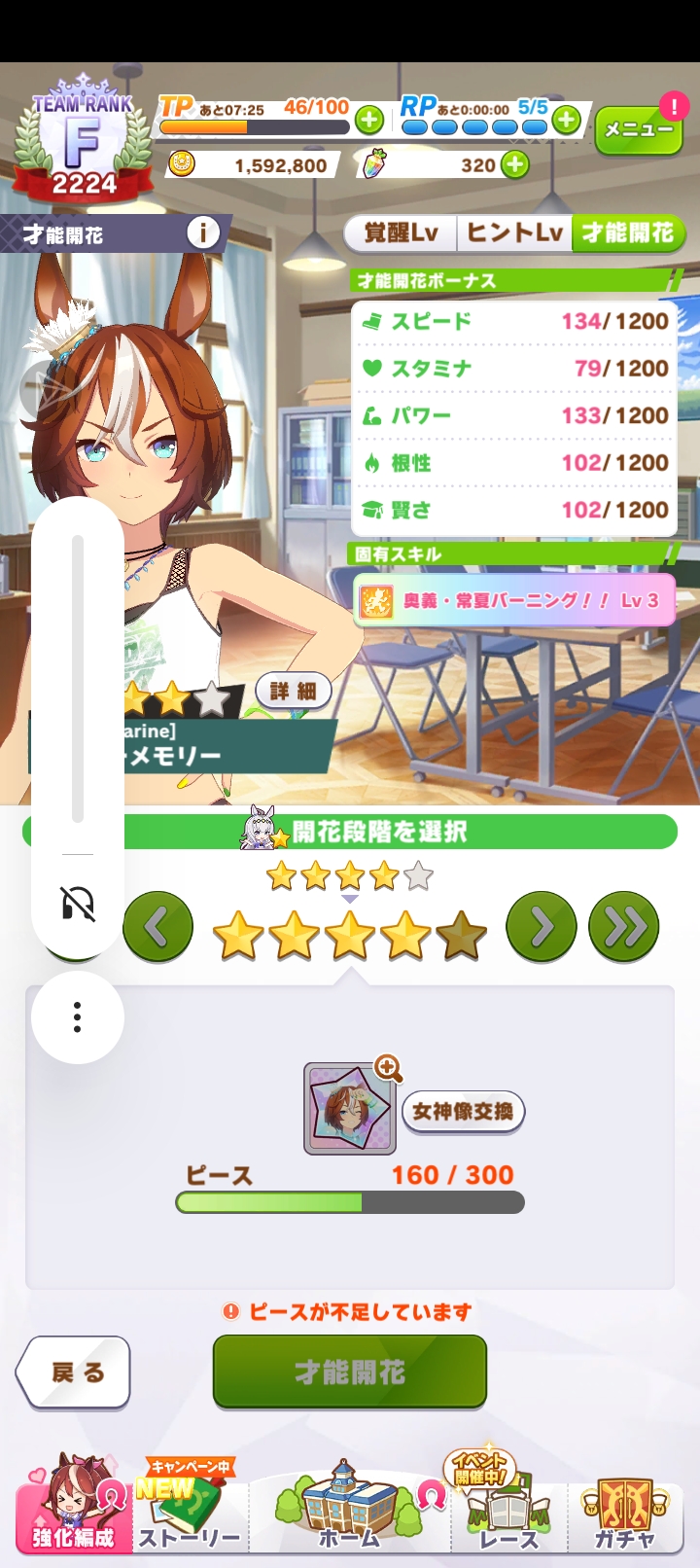
Task: Switch to the 覚醒Lv tab
Action: click(x=401, y=233)
